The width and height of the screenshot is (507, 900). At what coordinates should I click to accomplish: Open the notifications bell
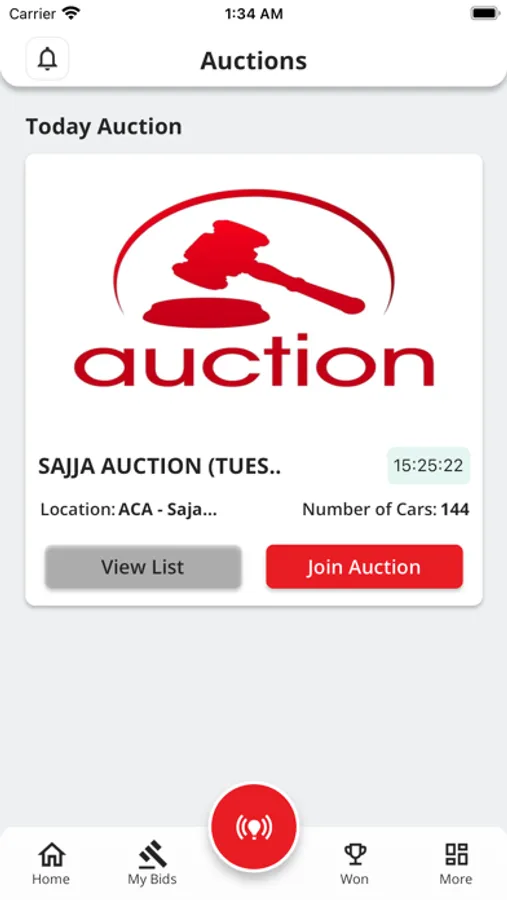47,59
